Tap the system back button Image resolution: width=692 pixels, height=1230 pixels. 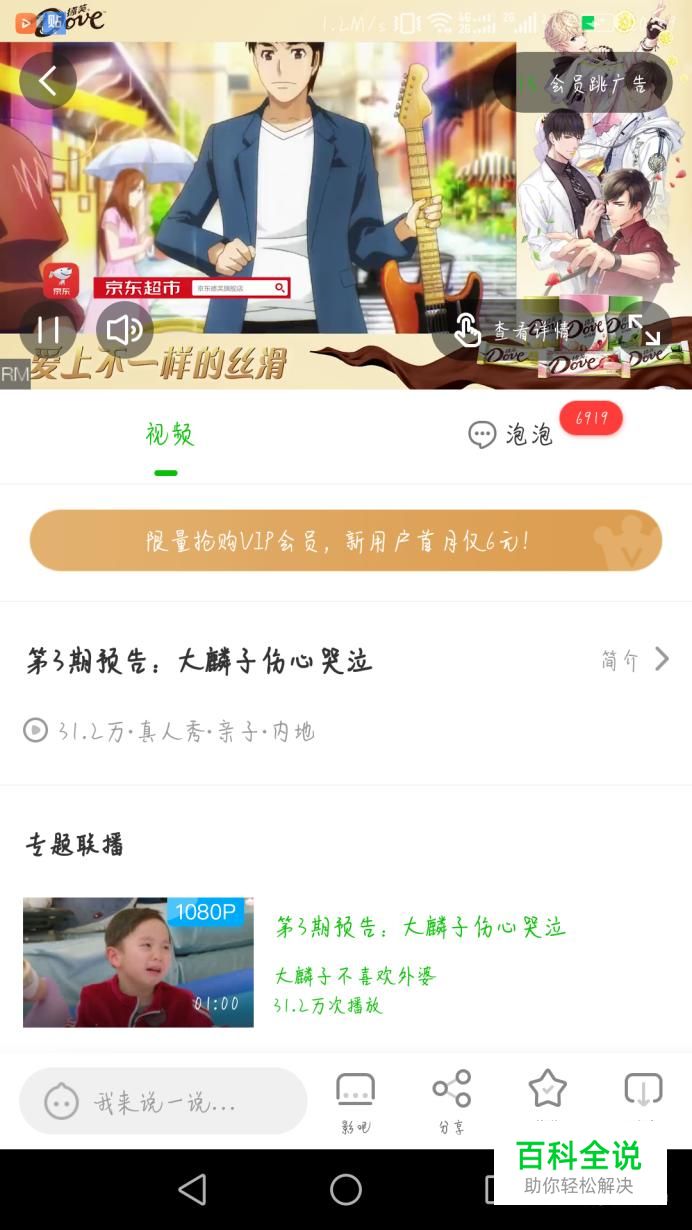[192, 1189]
